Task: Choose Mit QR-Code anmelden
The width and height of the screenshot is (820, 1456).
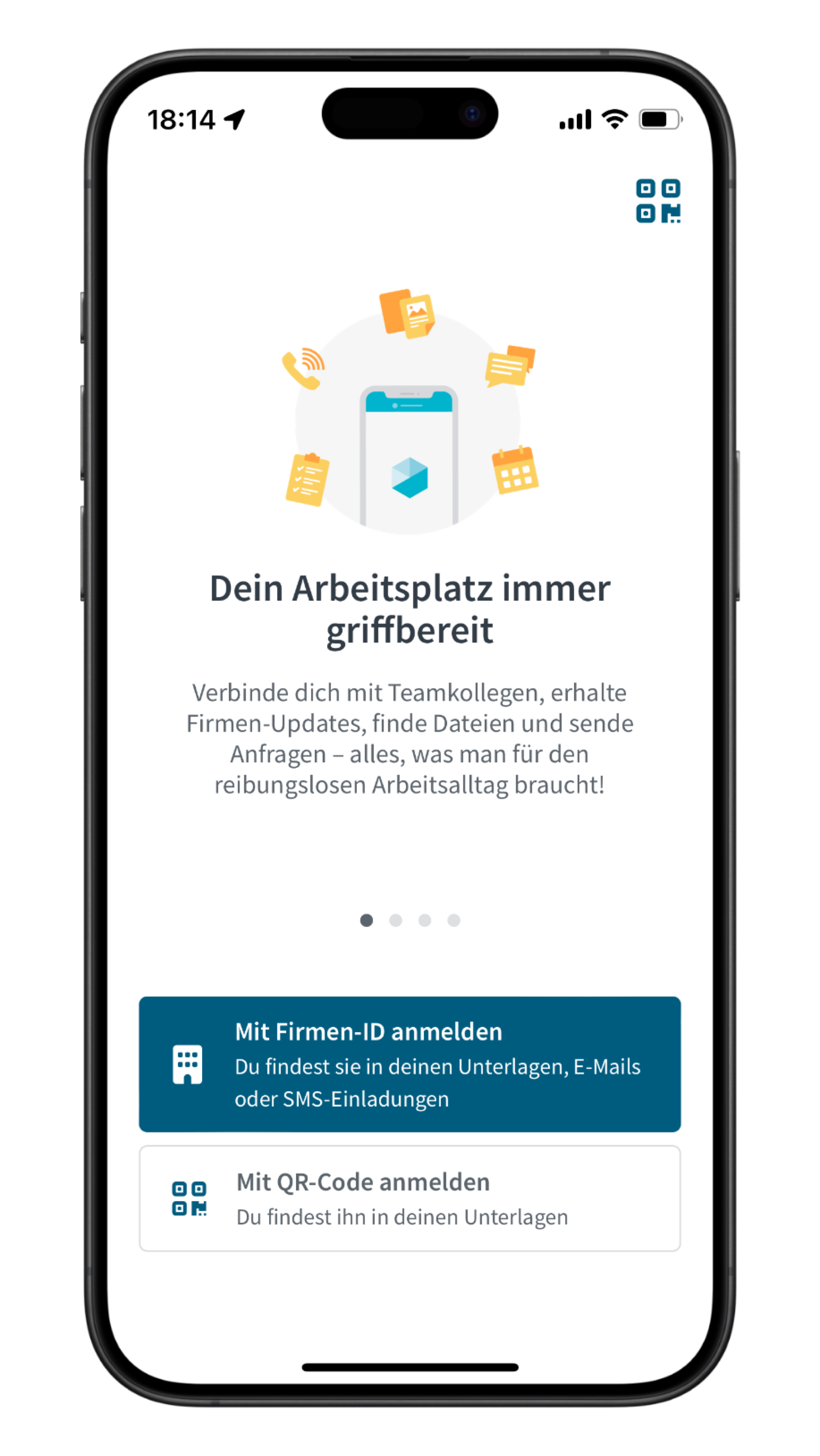Action: [x=410, y=1198]
